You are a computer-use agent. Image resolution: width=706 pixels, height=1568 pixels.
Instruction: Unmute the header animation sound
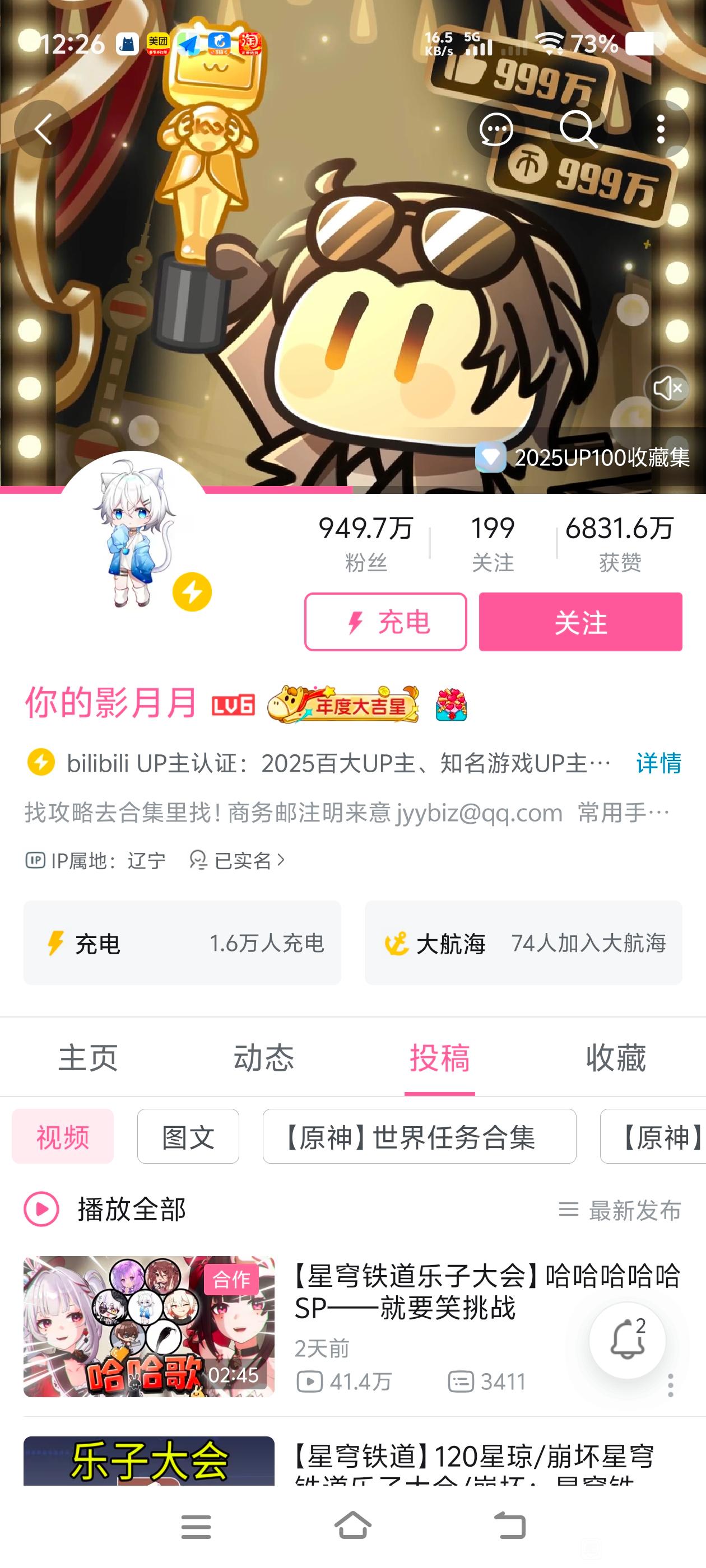pos(666,388)
